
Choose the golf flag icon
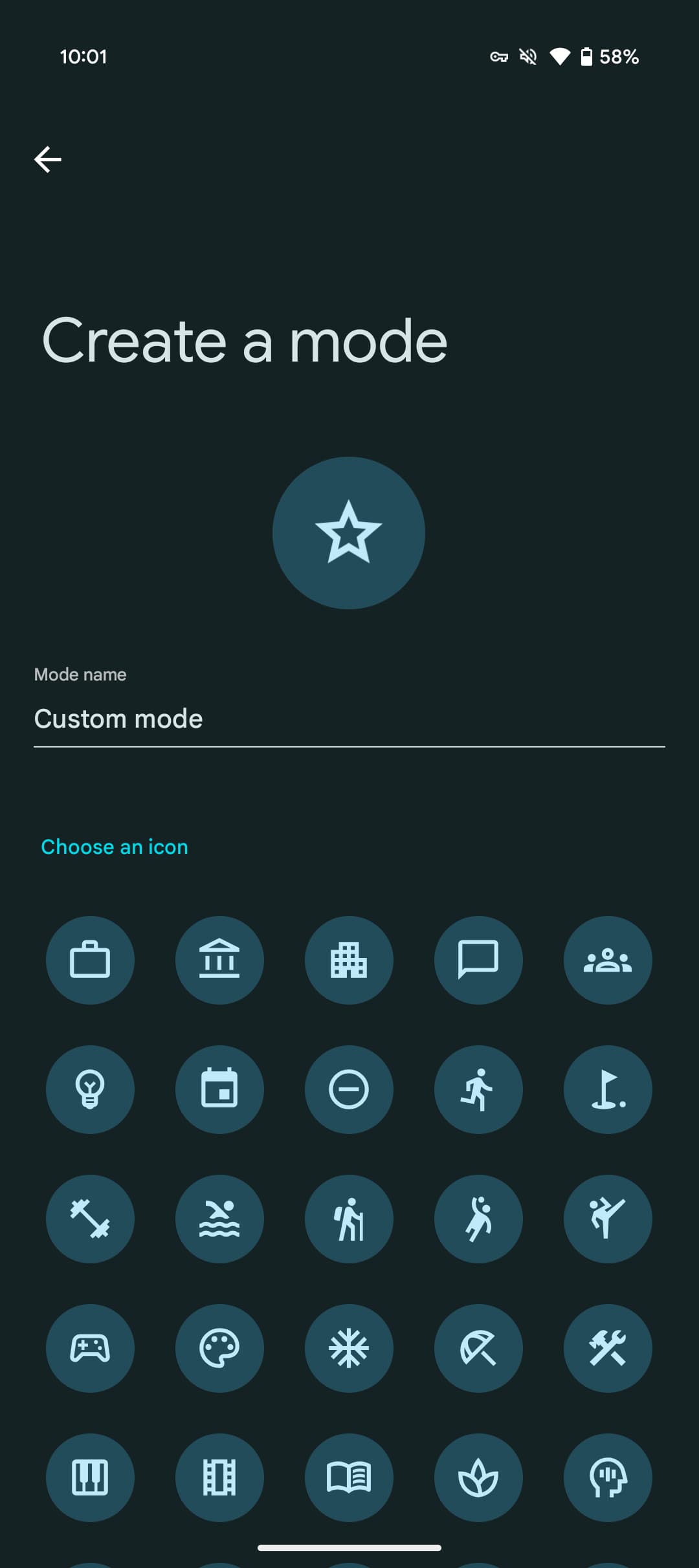(x=608, y=1089)
